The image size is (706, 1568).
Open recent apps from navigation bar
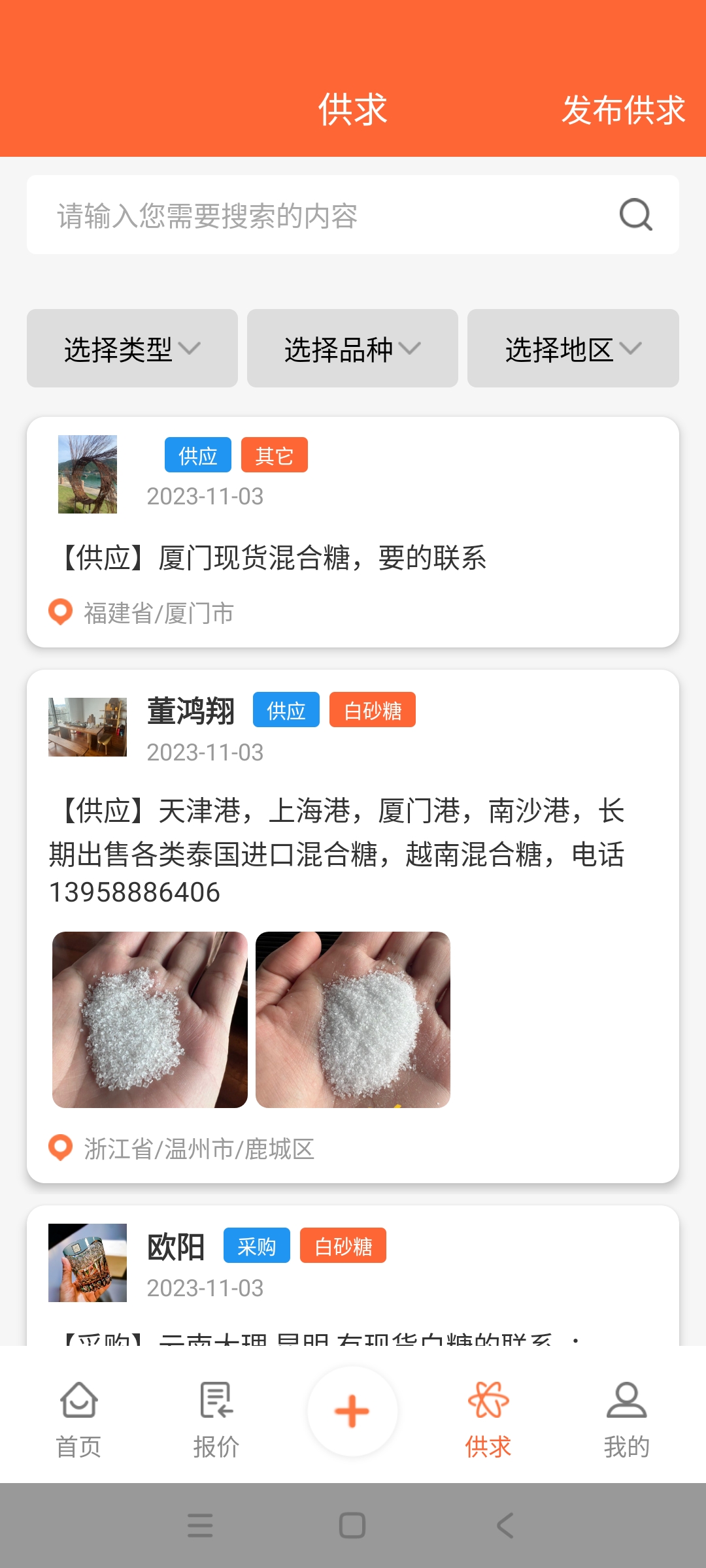pyautogui.click(x=200, y=1526)
